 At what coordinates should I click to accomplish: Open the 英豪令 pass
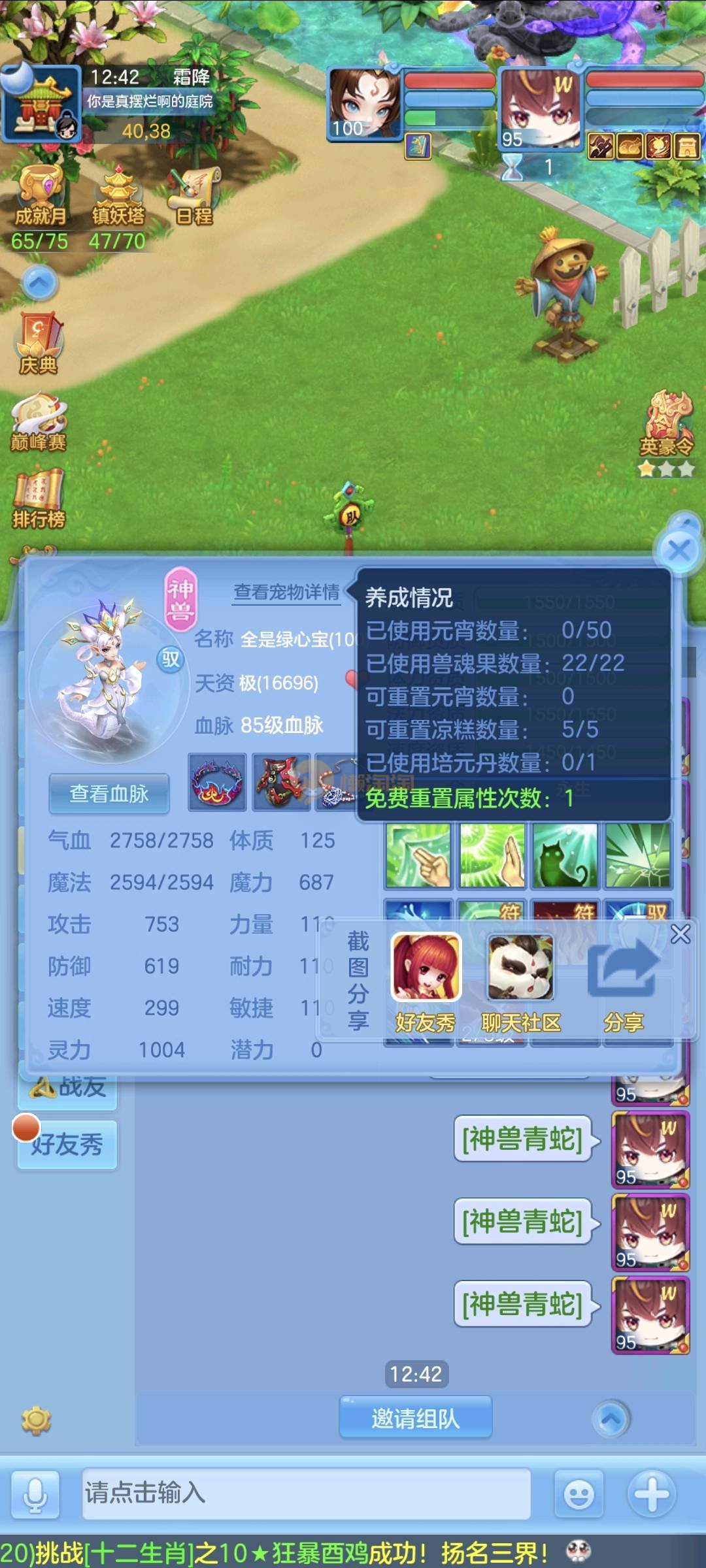pos(667,425)
